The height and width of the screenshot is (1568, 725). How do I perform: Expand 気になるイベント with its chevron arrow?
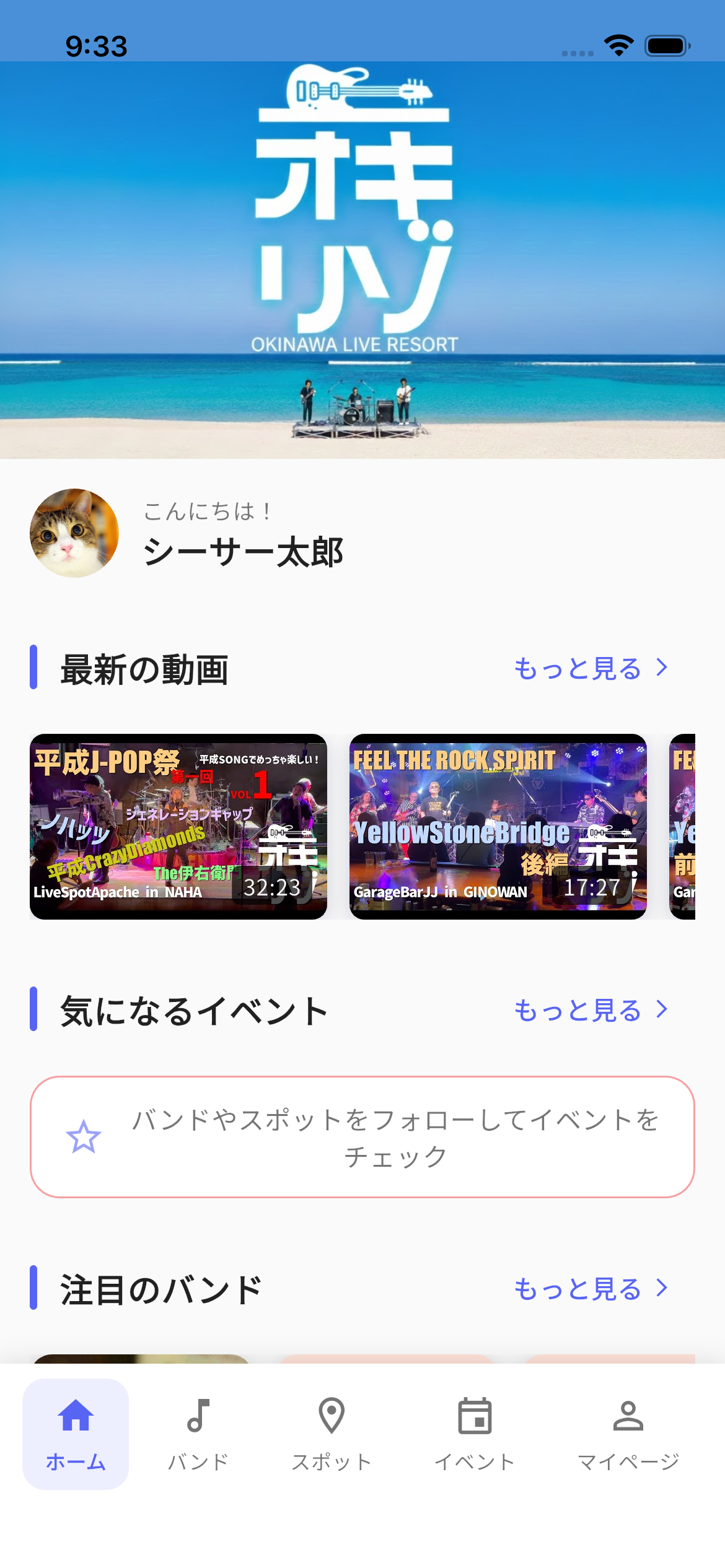[661, 1009]
